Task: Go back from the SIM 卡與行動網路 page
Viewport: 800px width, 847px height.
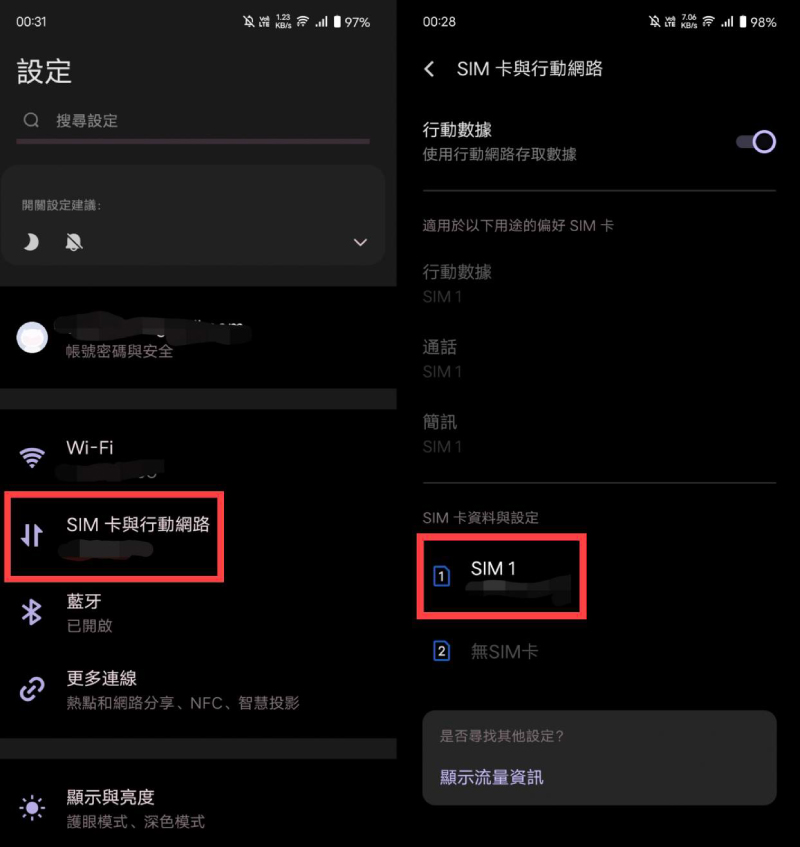Action: [430, 69]
